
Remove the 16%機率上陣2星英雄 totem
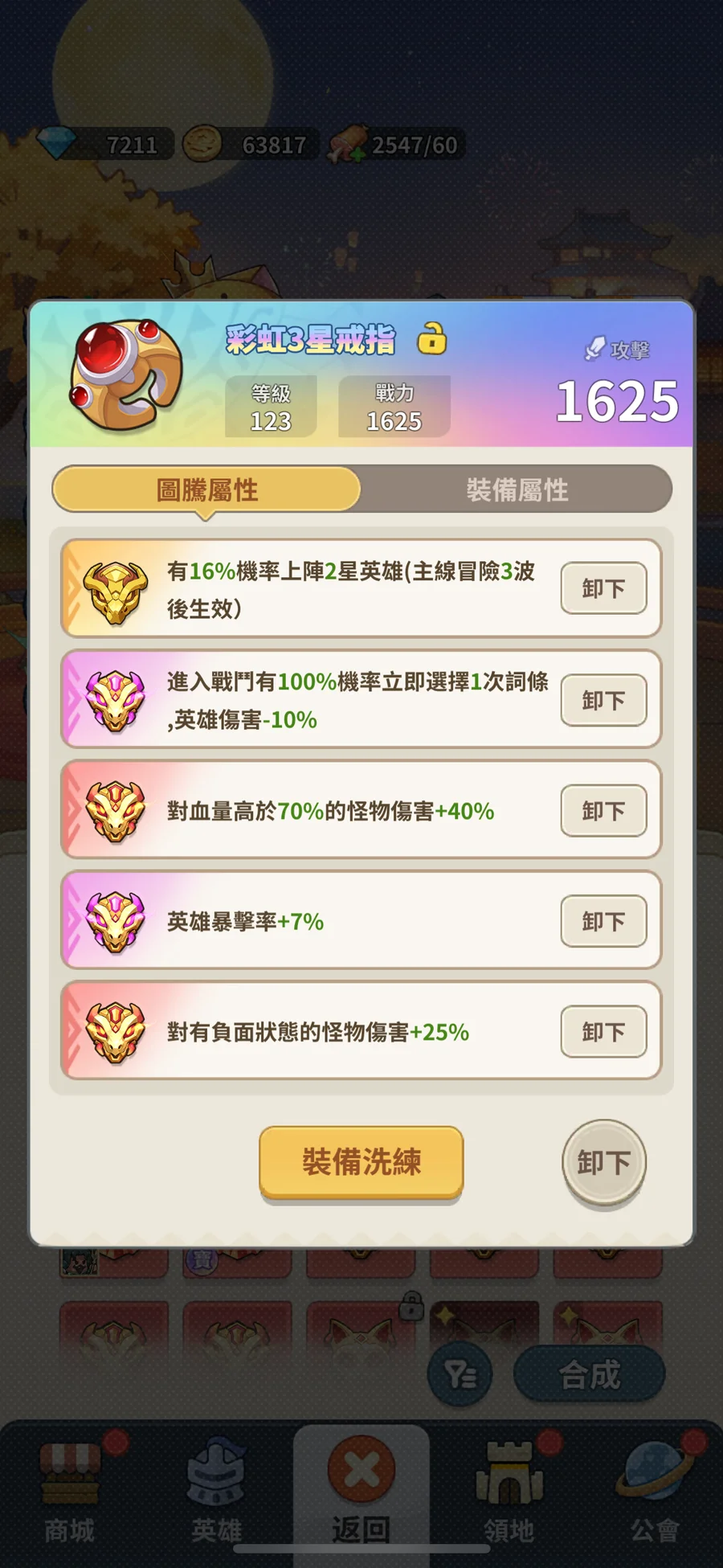[x=602, y=588]
